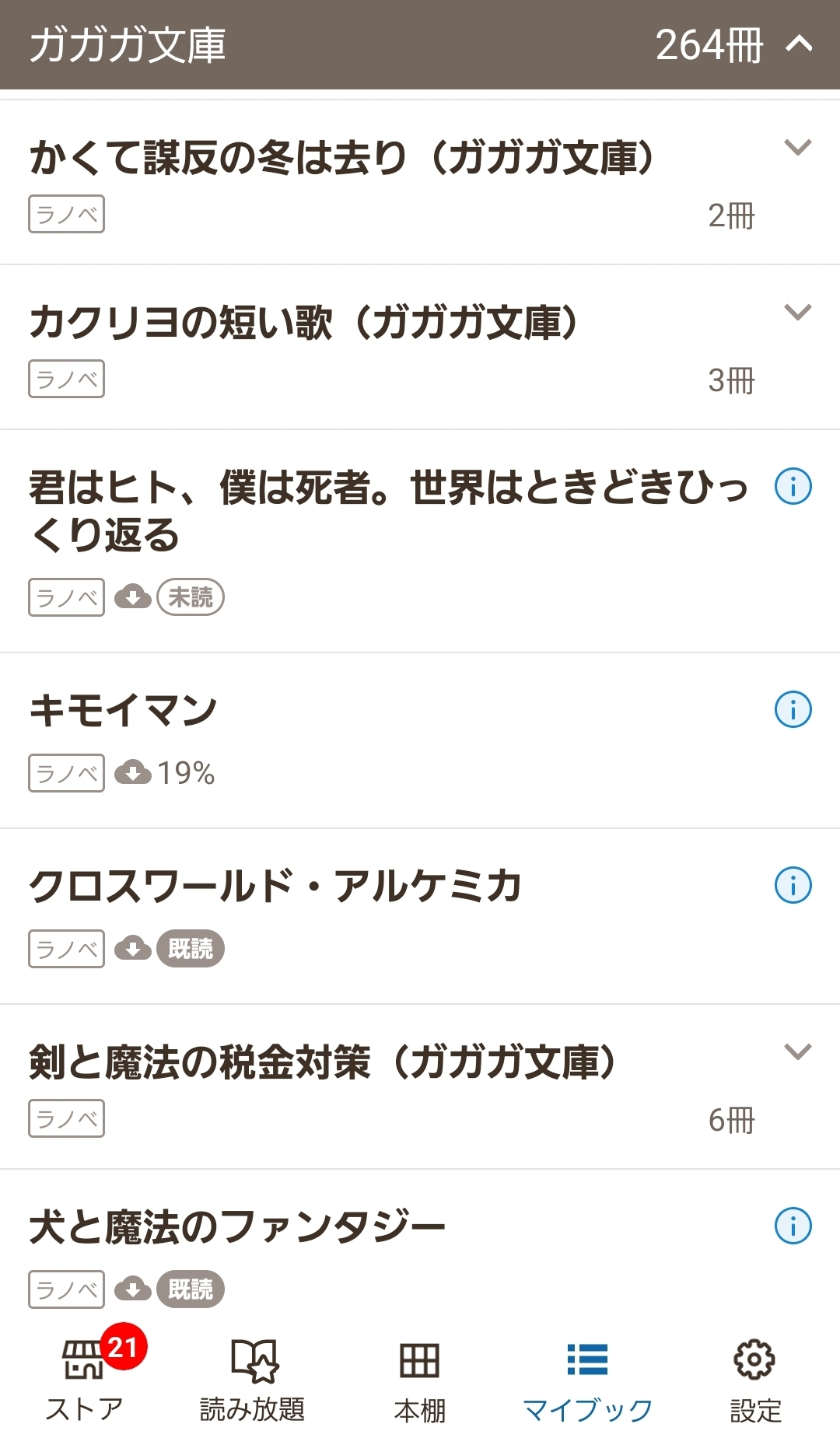Go to the ストア tab
The image size is (840, 1445).
point(84,1377)
